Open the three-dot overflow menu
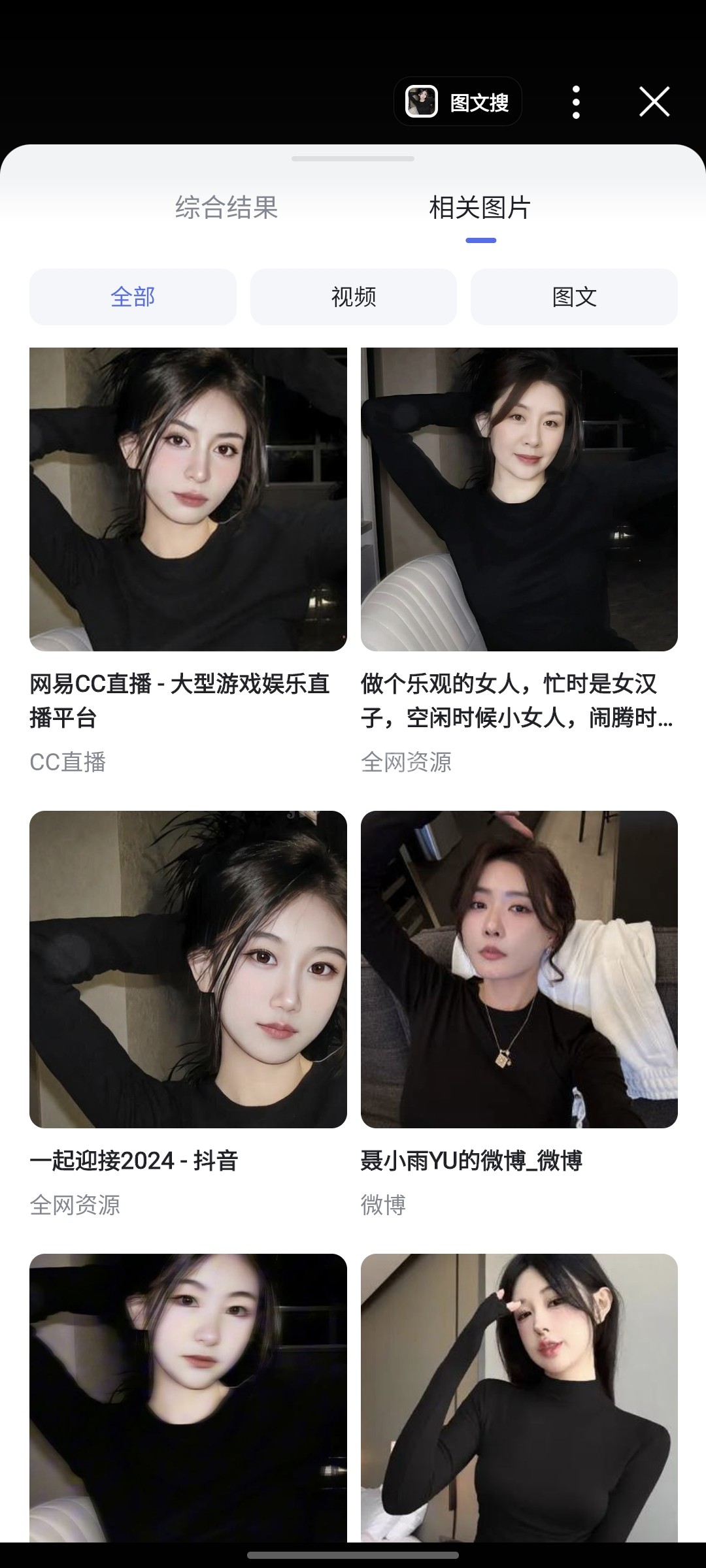The image size is (706, 1568). pyautogui.click(x=576, y=102)
